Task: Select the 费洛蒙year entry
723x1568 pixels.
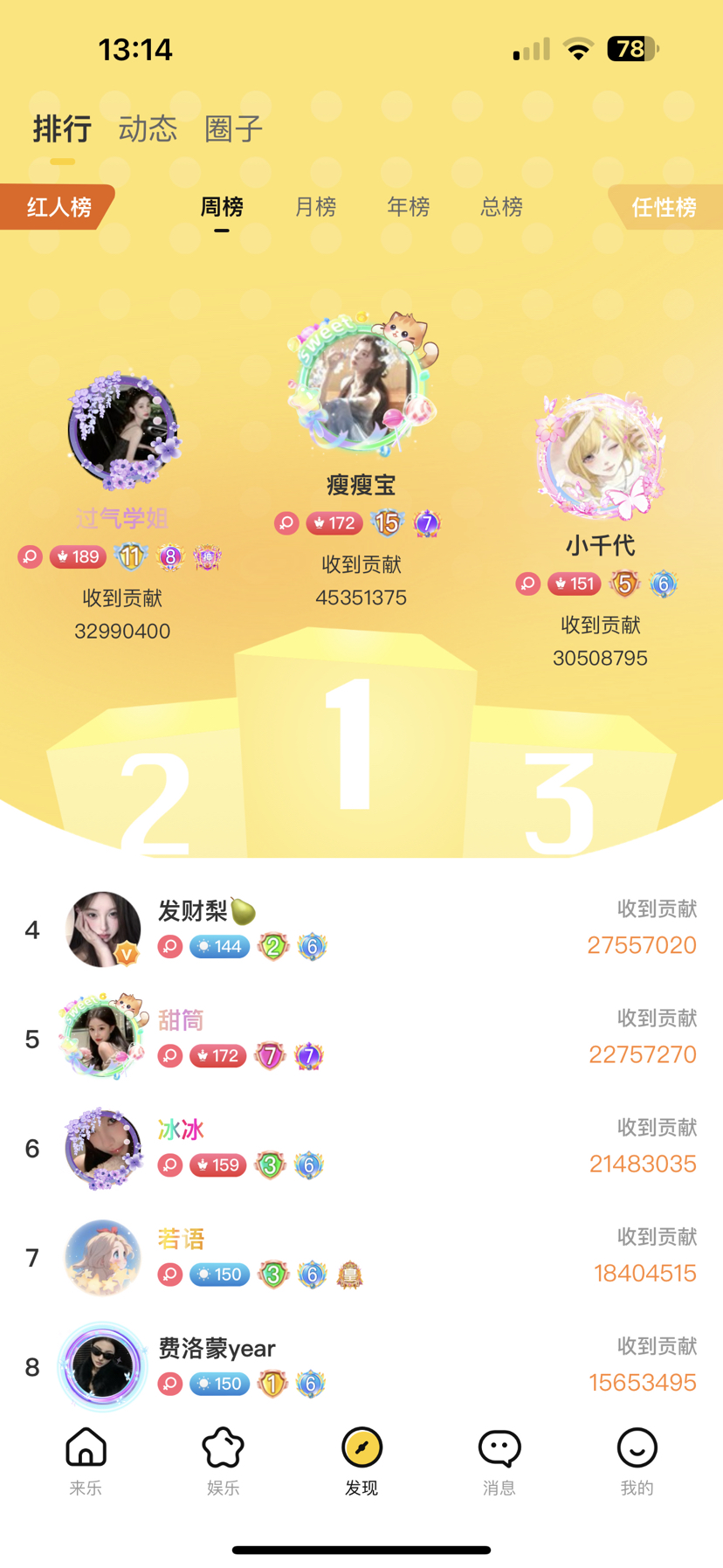Action: (361, 1366)
